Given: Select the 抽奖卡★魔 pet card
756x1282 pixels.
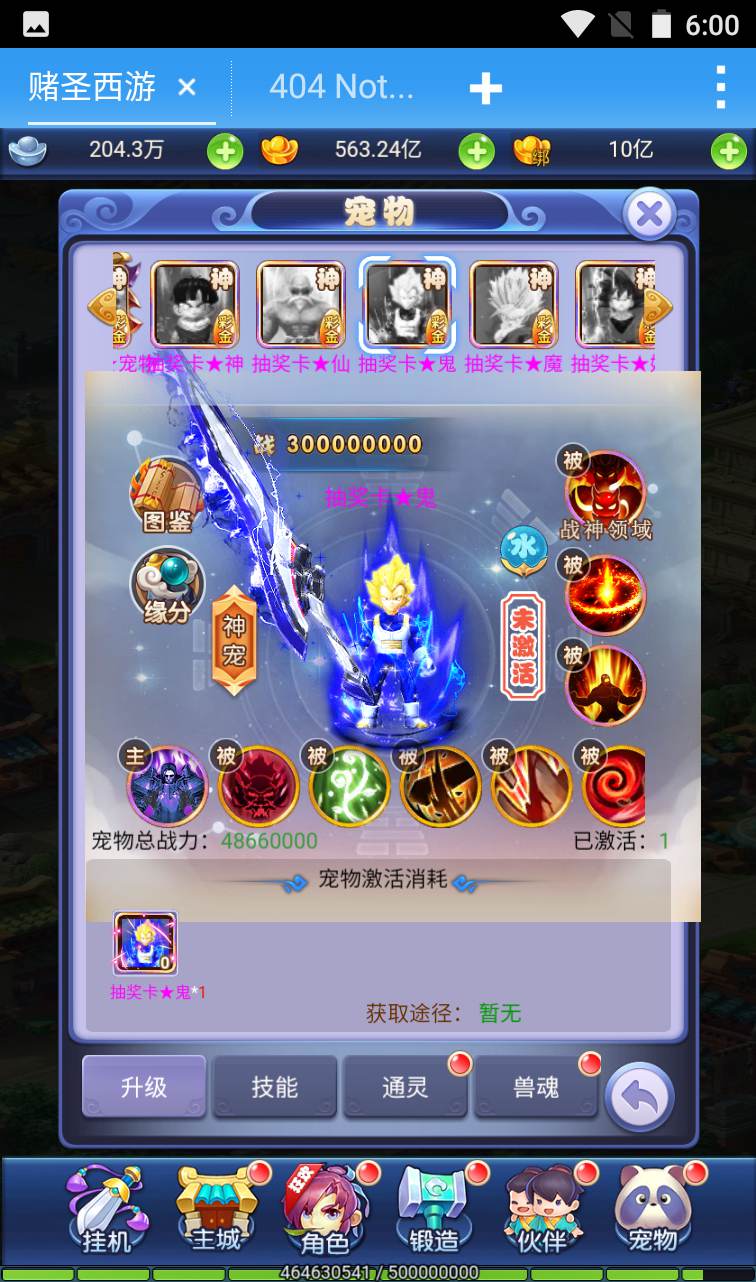Looking at the screenshot, I should tap(513, 304).
